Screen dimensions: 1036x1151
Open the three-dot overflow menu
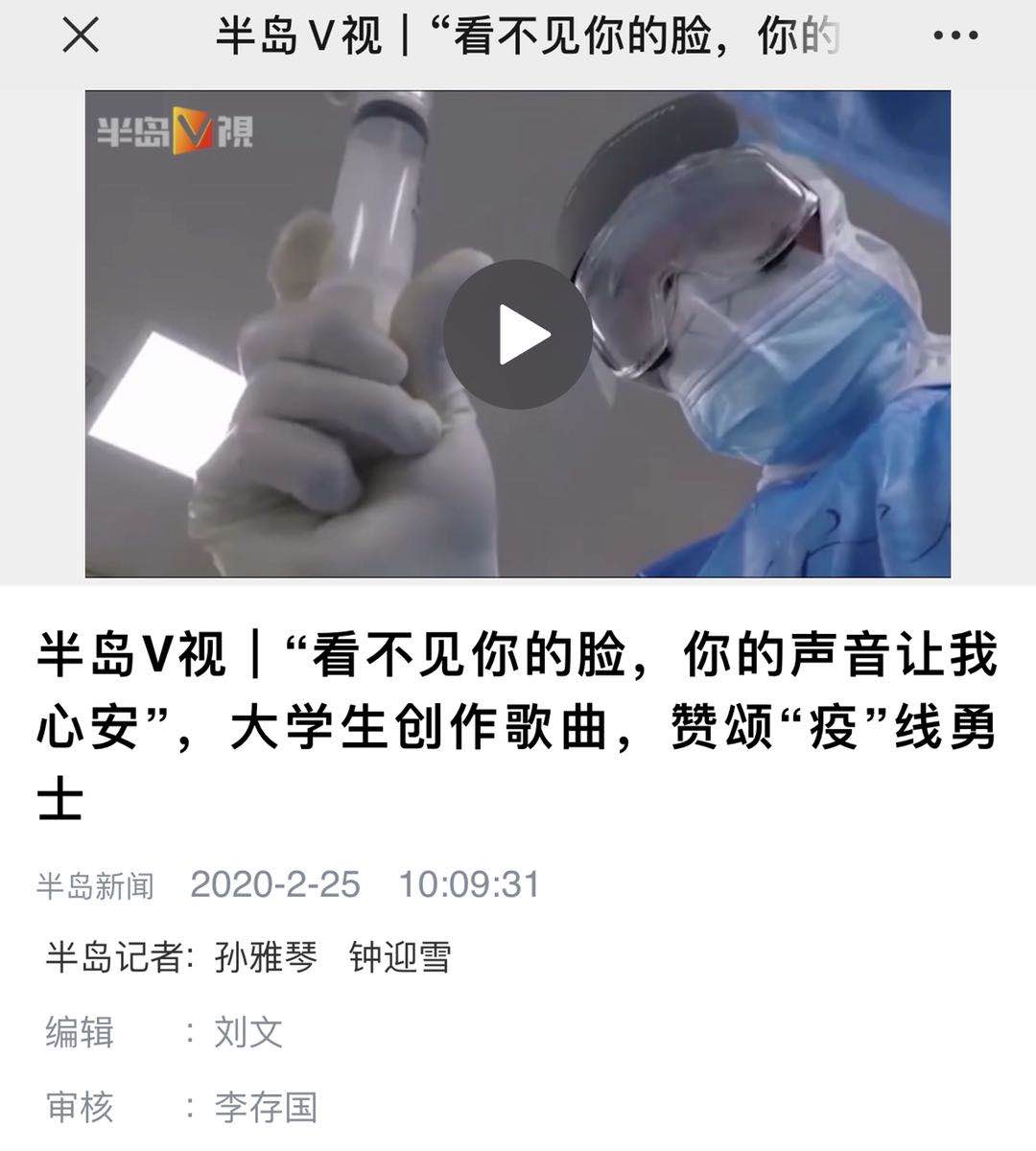coord(955,36)
